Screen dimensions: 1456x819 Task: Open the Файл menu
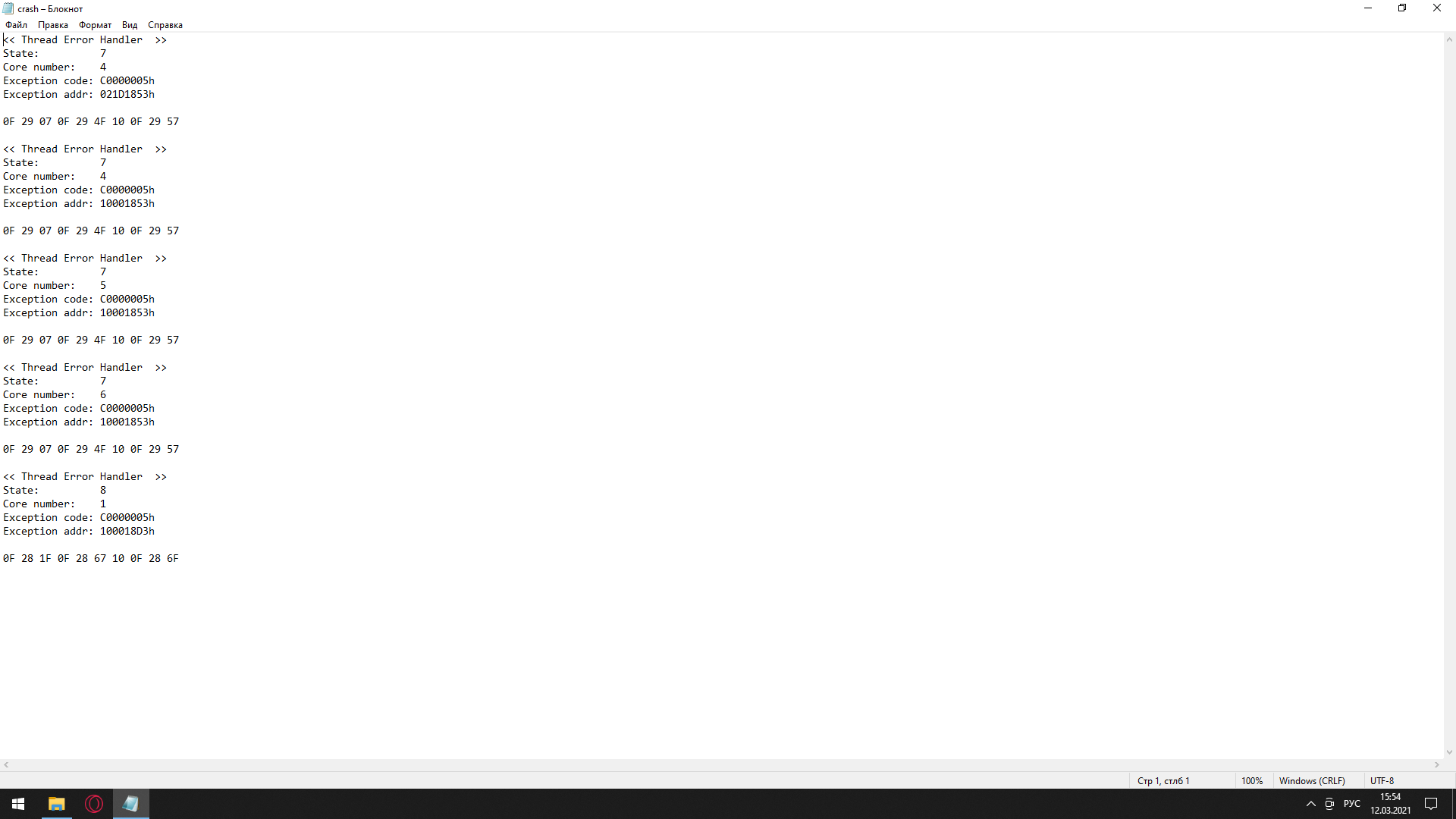(16, 25)
